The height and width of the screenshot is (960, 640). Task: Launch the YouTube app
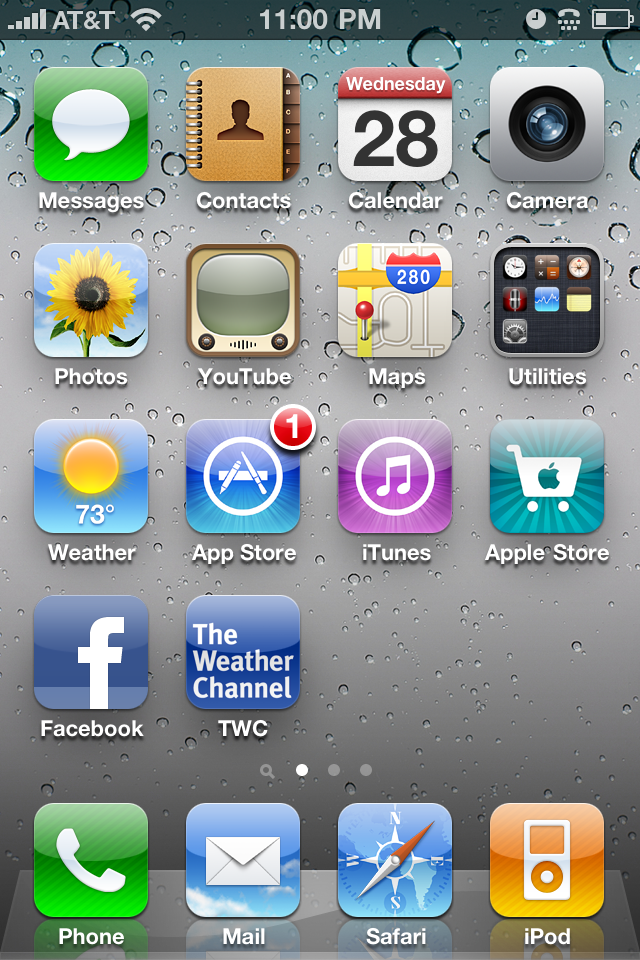click(243, 300)
